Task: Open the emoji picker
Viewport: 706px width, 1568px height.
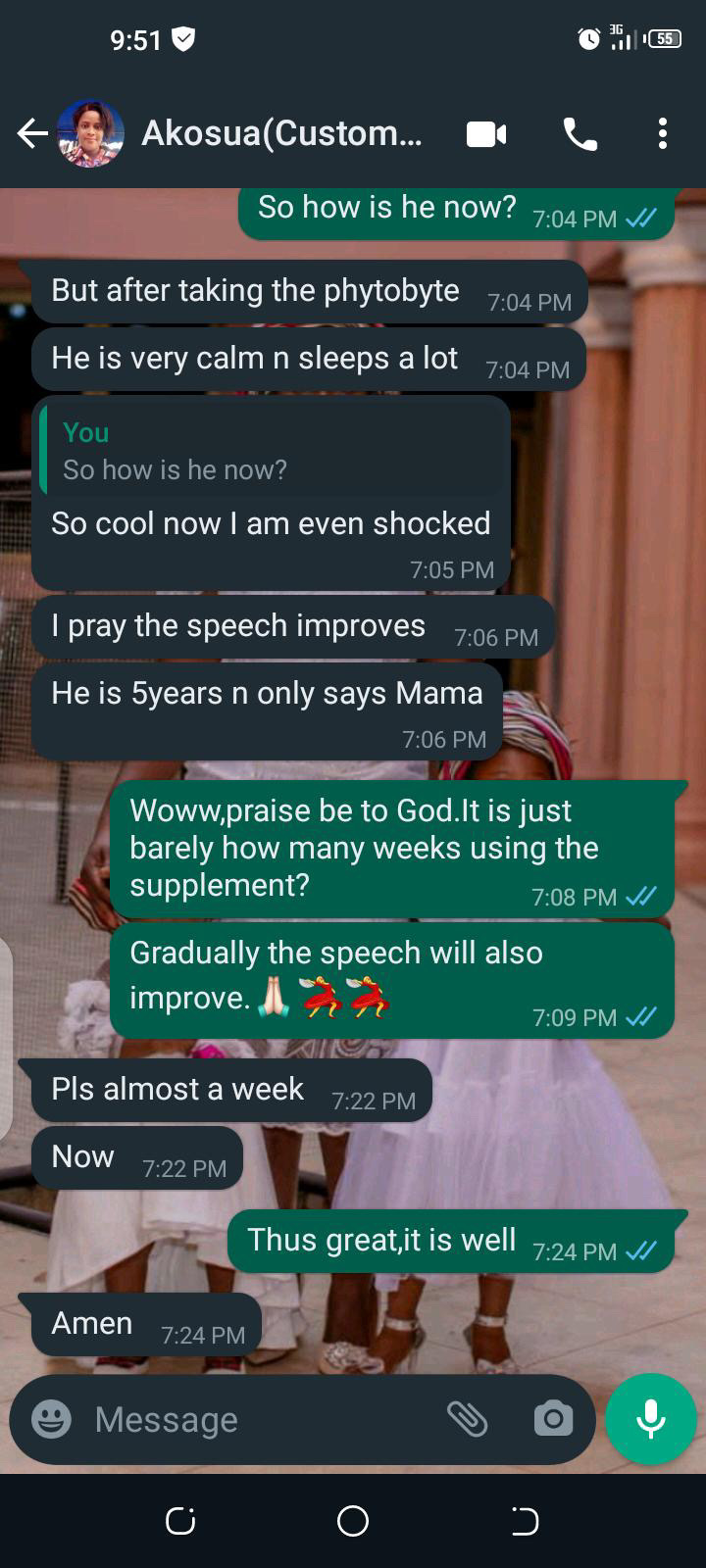Action: pos(52,1419)
